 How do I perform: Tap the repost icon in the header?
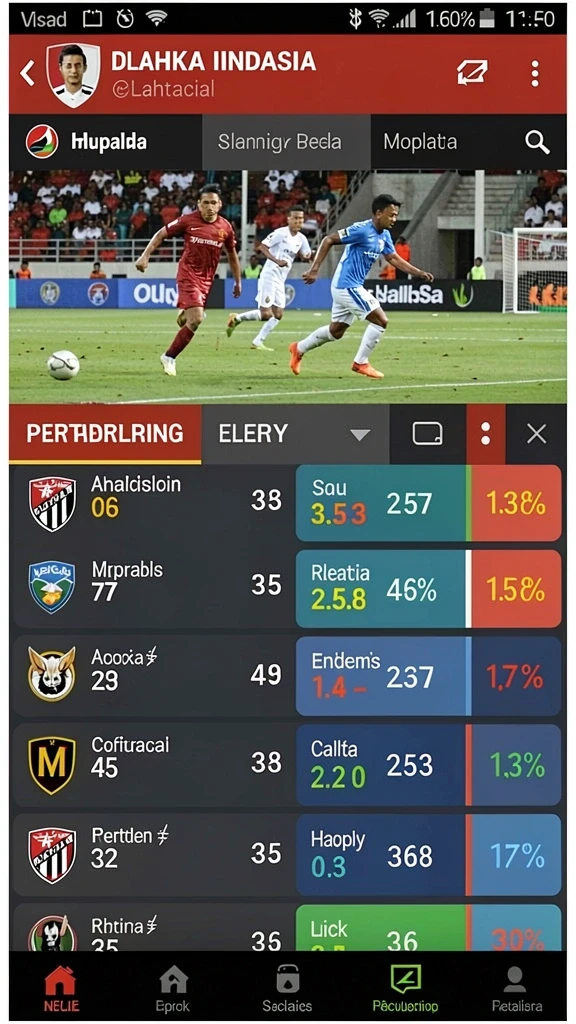472,72
